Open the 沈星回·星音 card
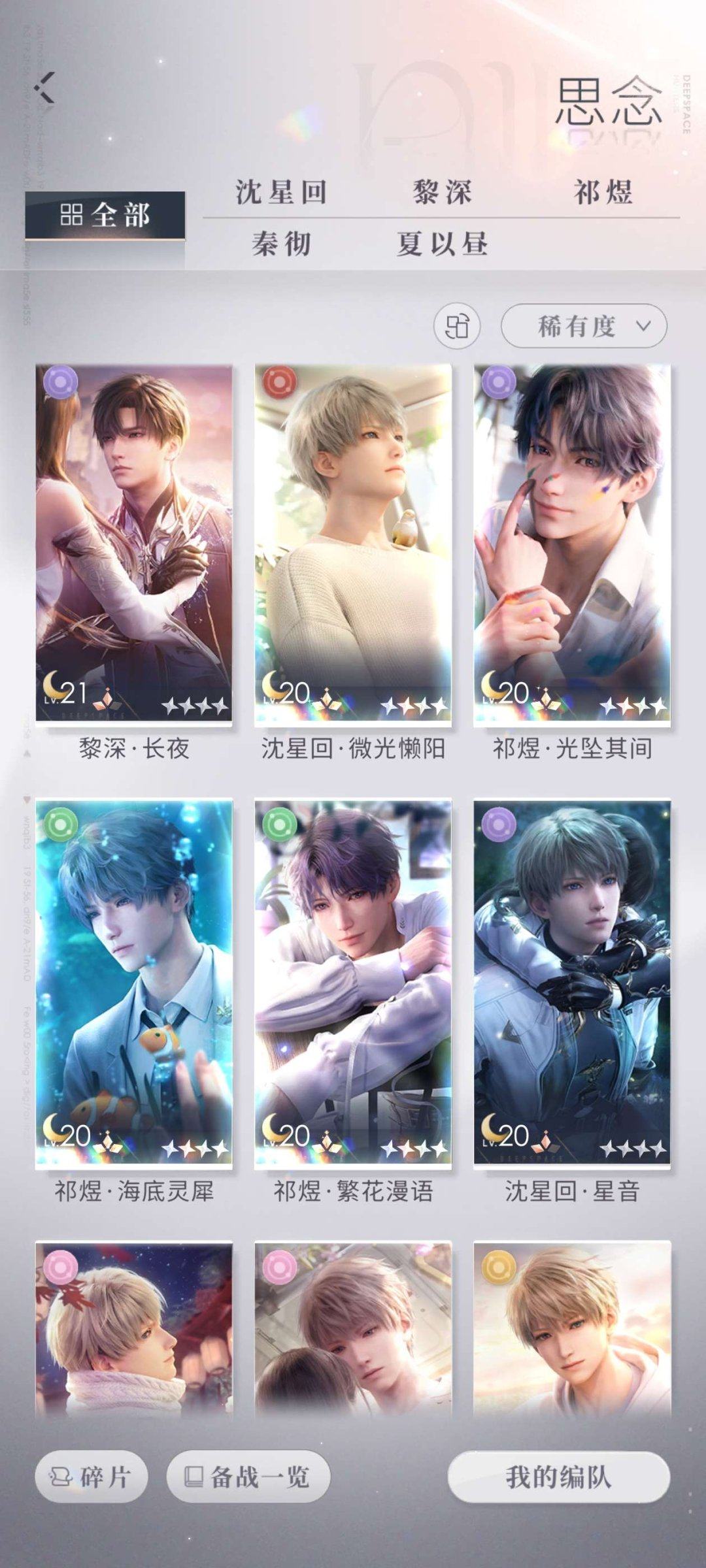Screen dimensions: 706x1568 [x=572, y=981]
